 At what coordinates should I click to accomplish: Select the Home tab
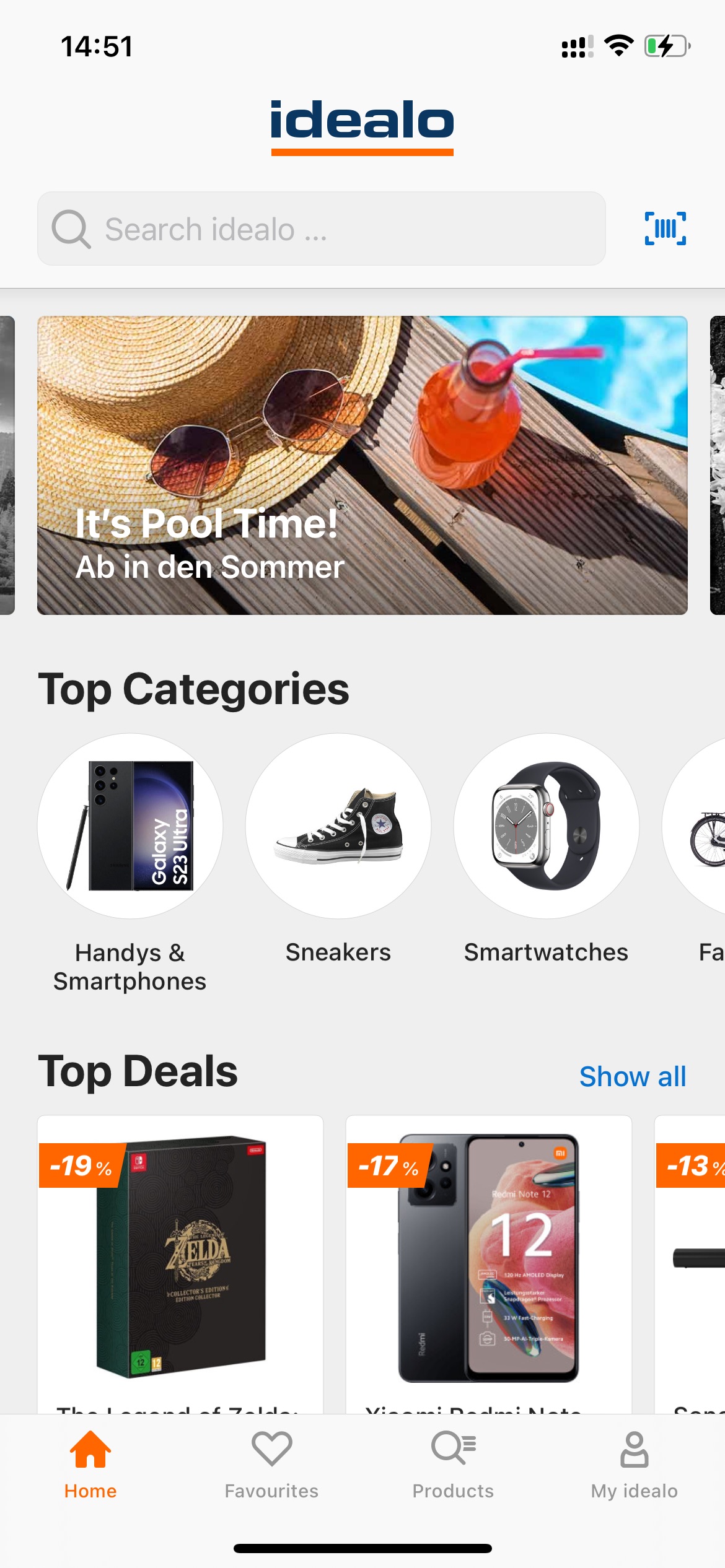pos(90,1465)
